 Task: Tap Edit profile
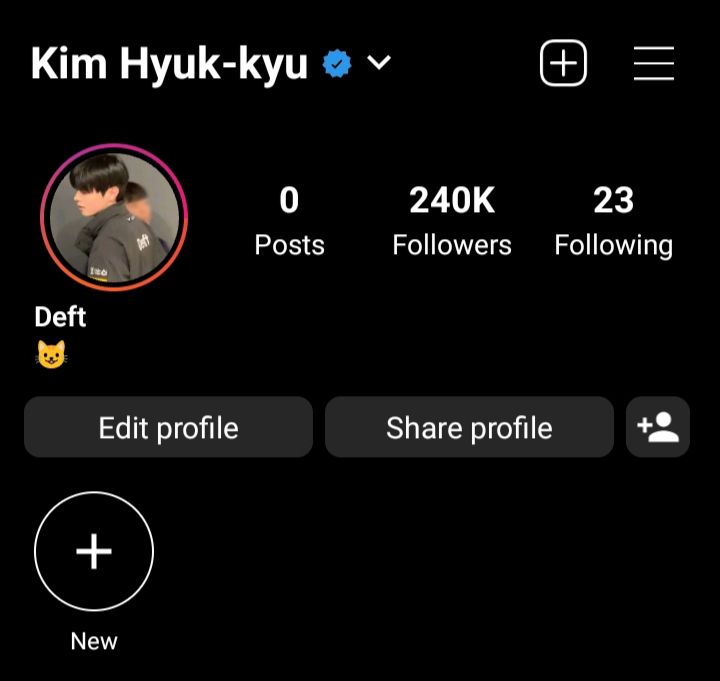pyautogui.click(x=168, y=428)
